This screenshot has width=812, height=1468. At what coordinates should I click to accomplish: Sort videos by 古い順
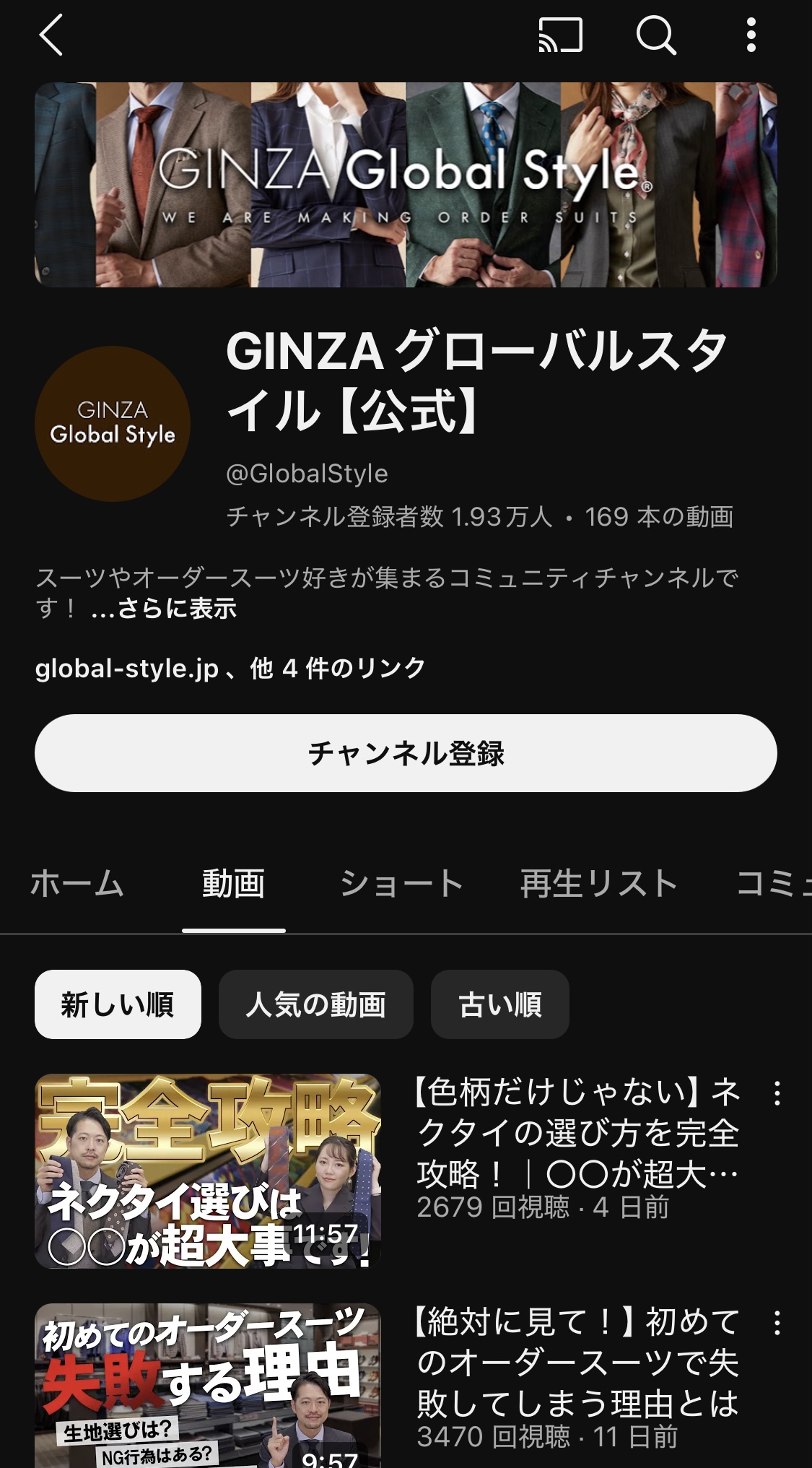pyautogui.click(x=499, y=1004)
